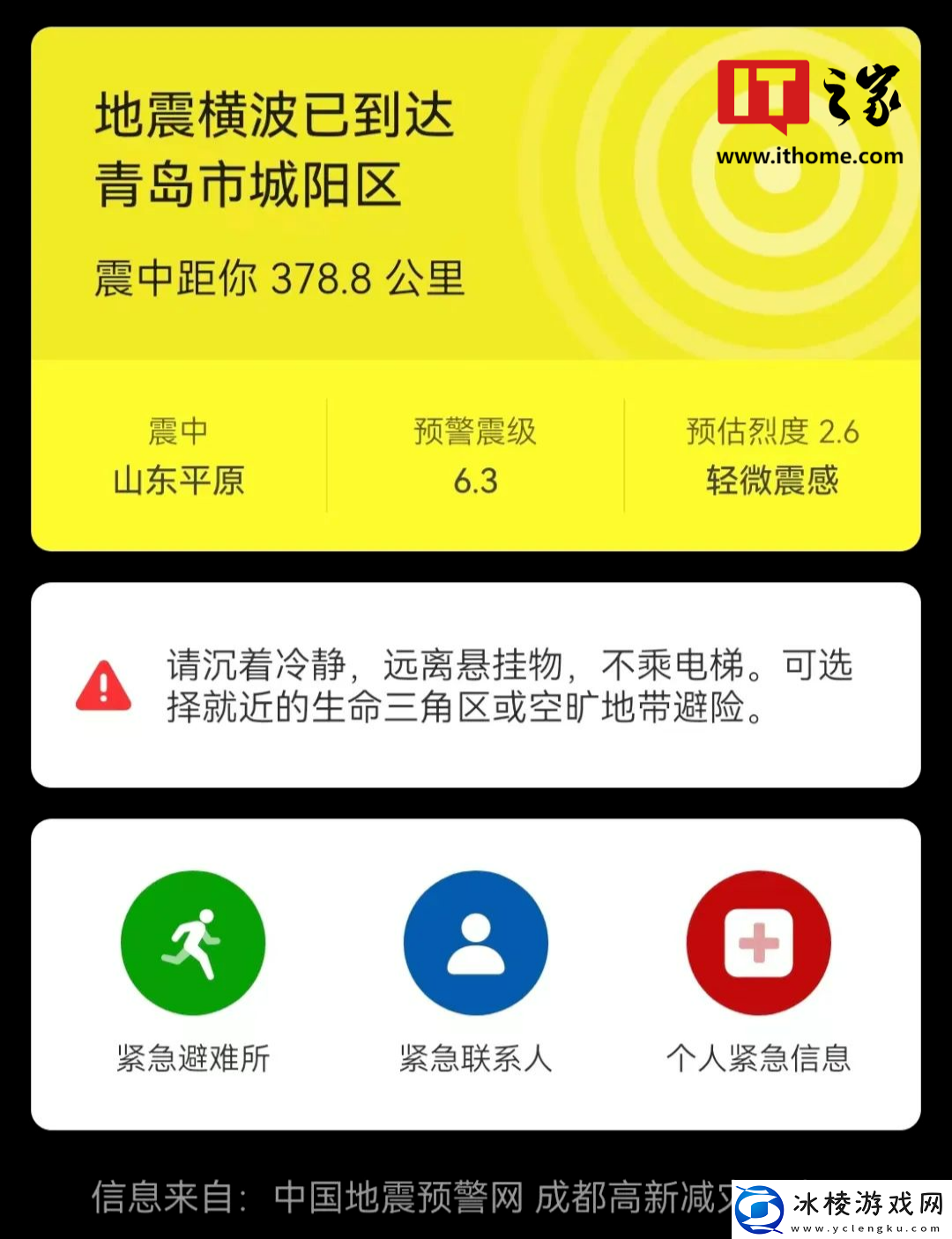Tap the 山东平原 epicenter label
Viewport: 952px width, 1239px height.
point(180,481)
